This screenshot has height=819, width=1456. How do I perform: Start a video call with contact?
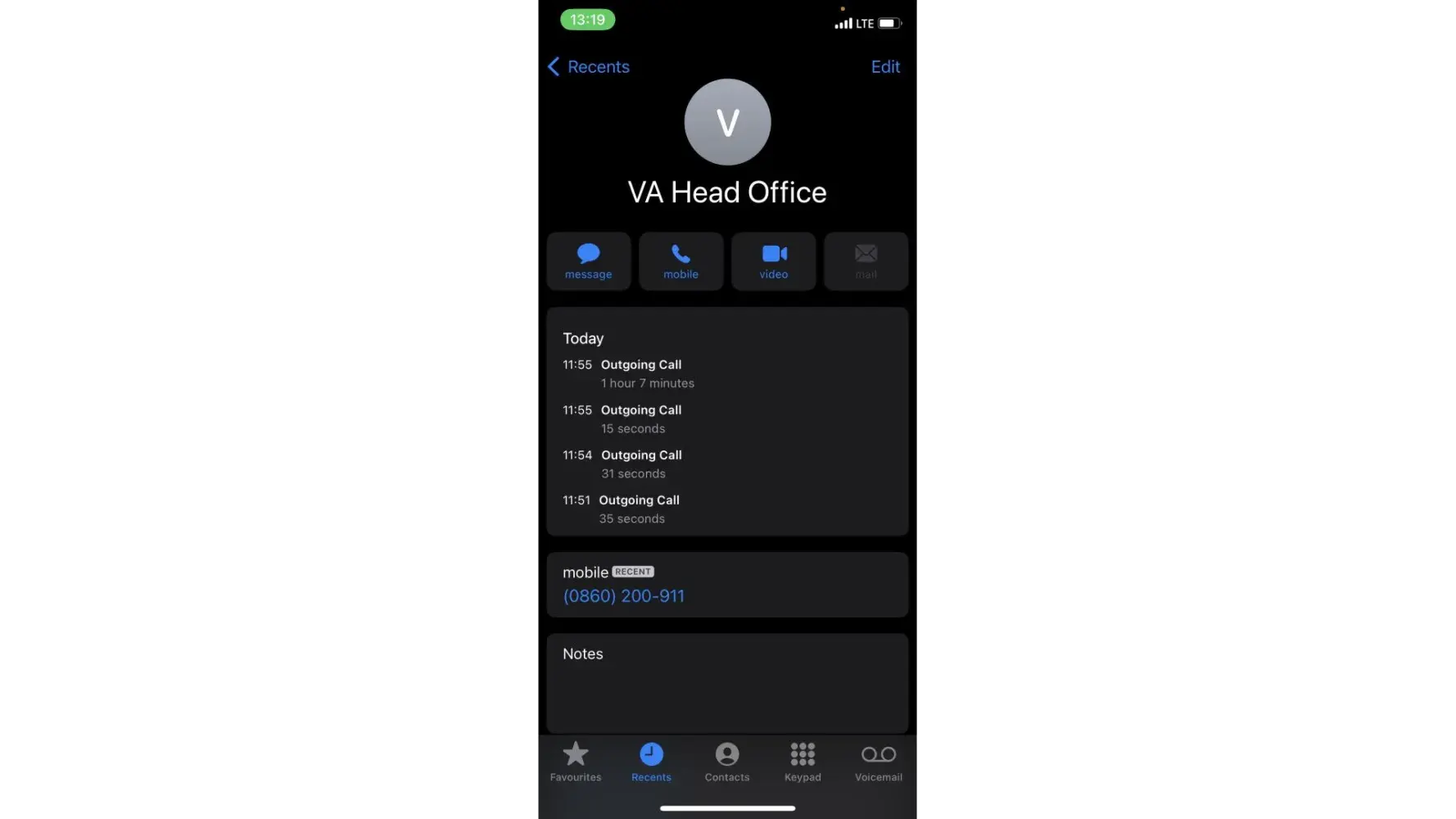tap(773, 261)
